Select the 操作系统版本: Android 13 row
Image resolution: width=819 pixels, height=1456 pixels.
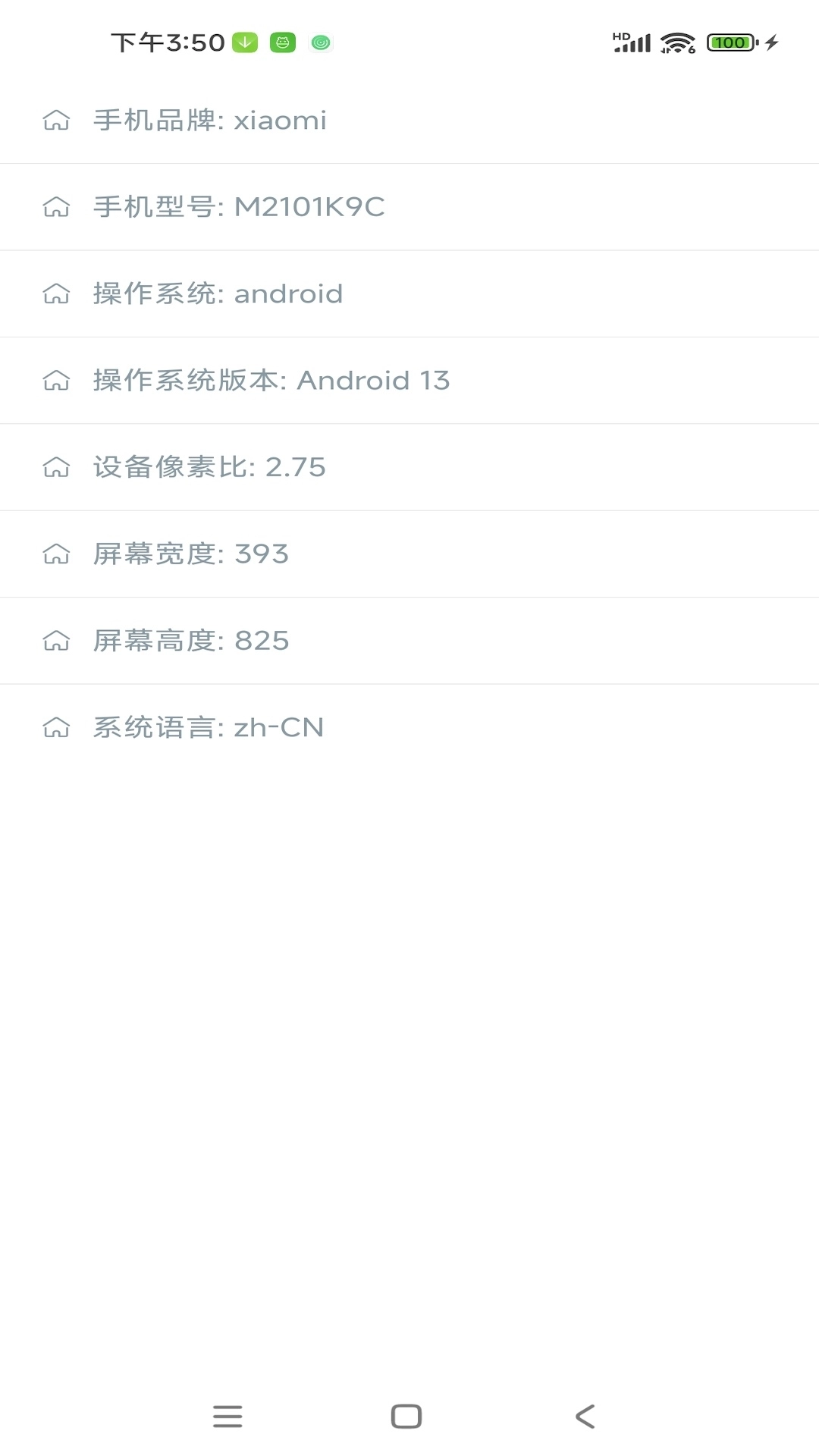coord(409,380)
